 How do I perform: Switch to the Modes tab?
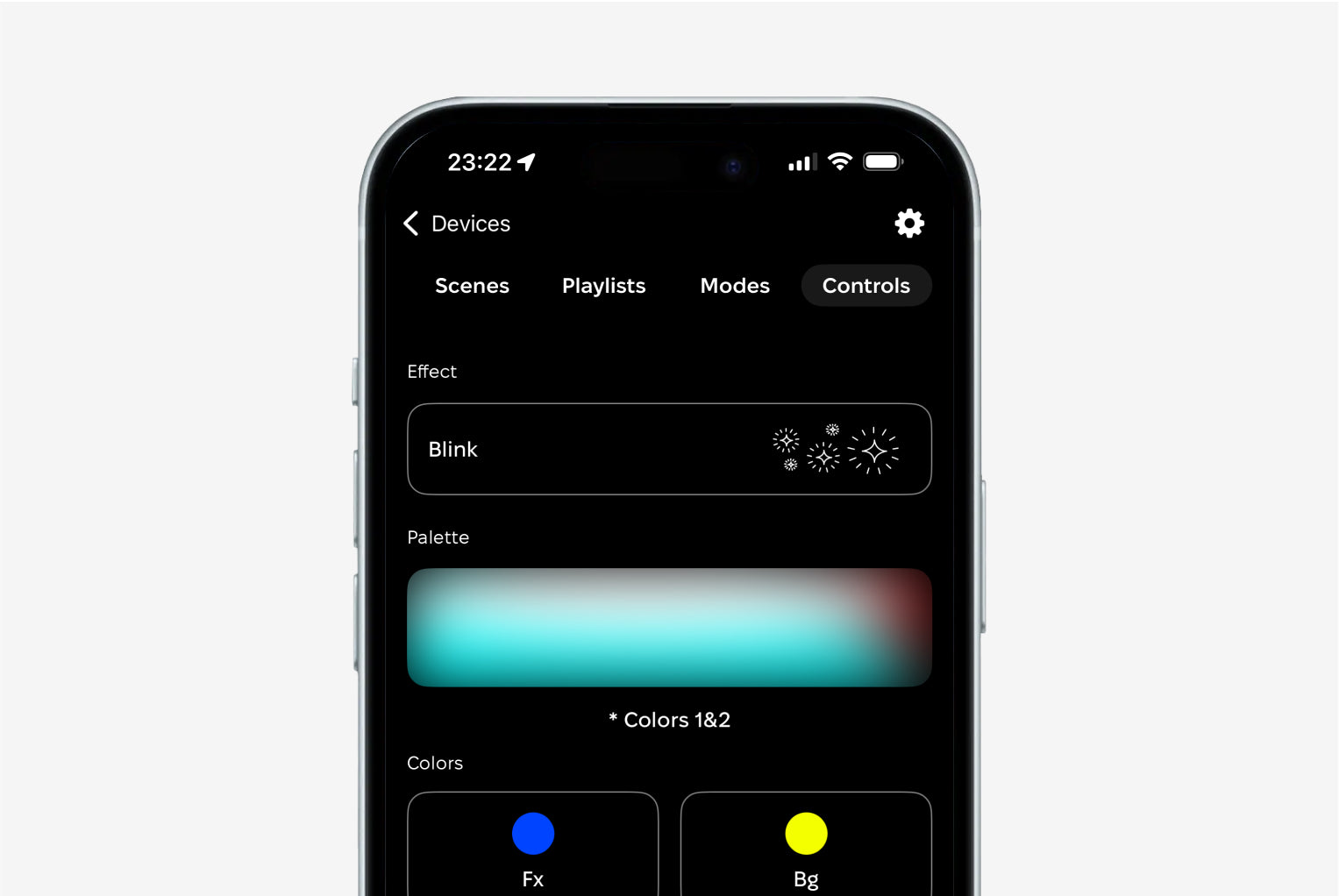(x=735, y=286)
